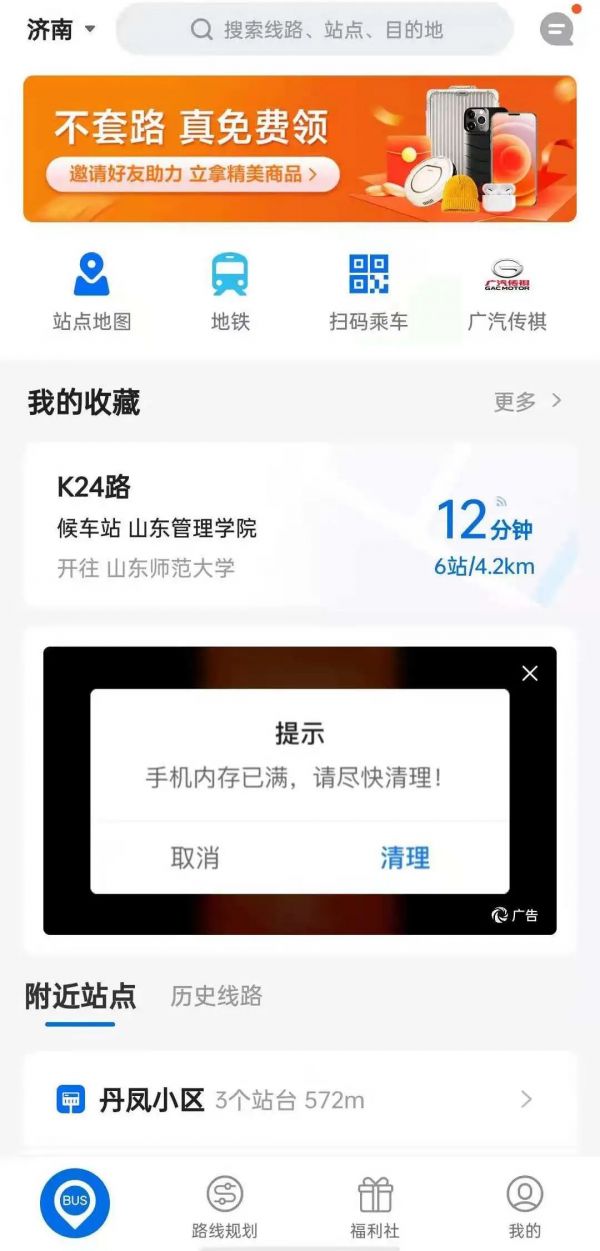Image resolution: width=600 pixels, height=1251 pixels.
Task: Open the 广汽传祺 shortcut
Action: click(507, 291)
